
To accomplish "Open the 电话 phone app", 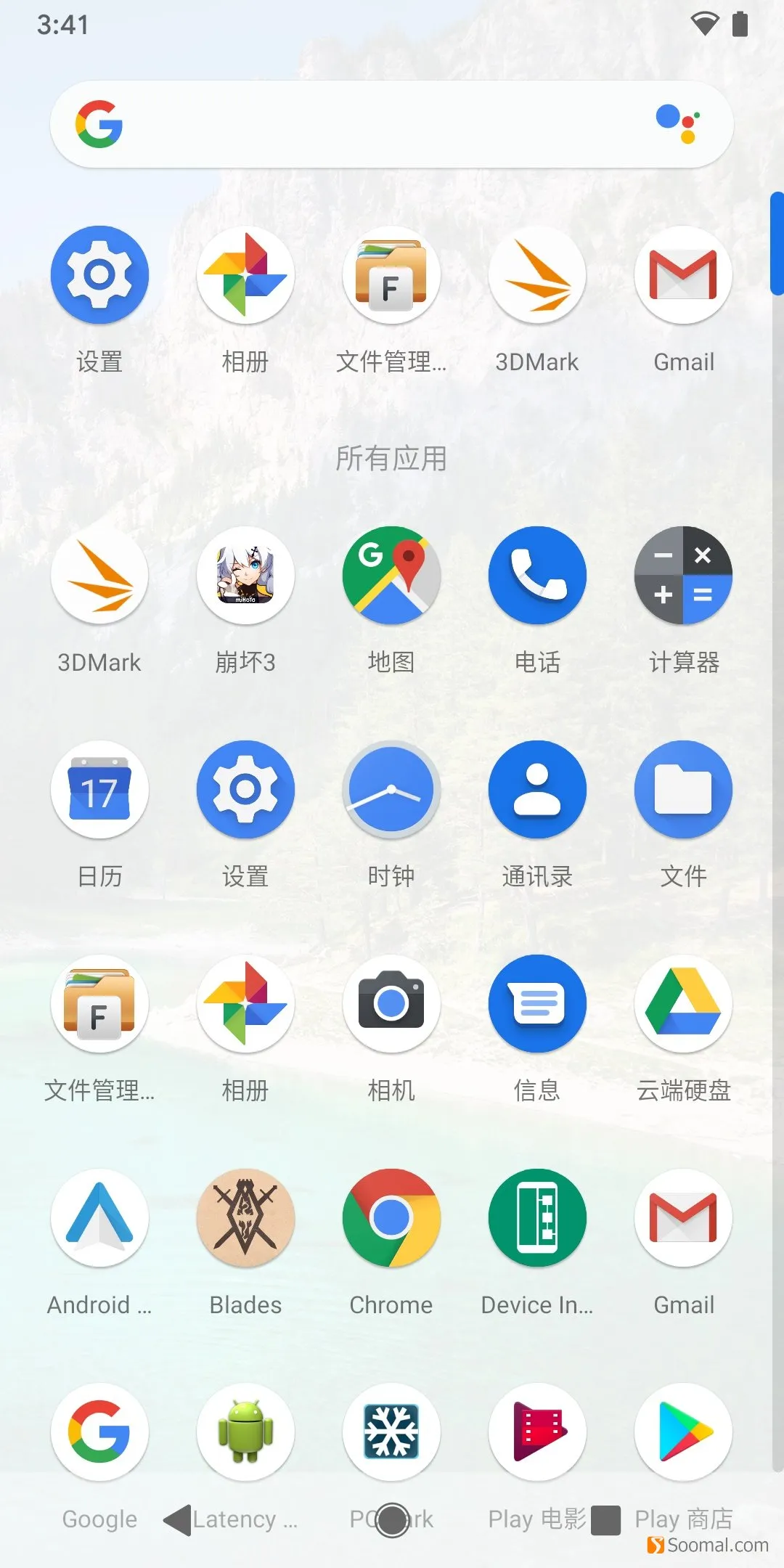I will tap(537, 576).
